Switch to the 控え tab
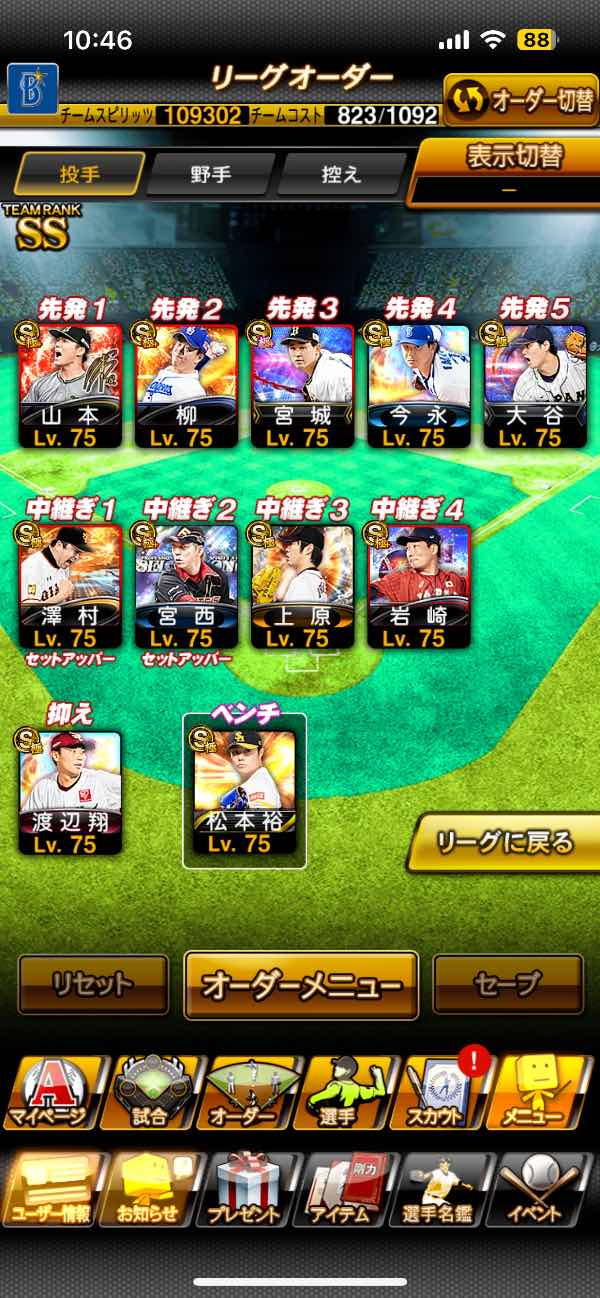 (341, 174)
